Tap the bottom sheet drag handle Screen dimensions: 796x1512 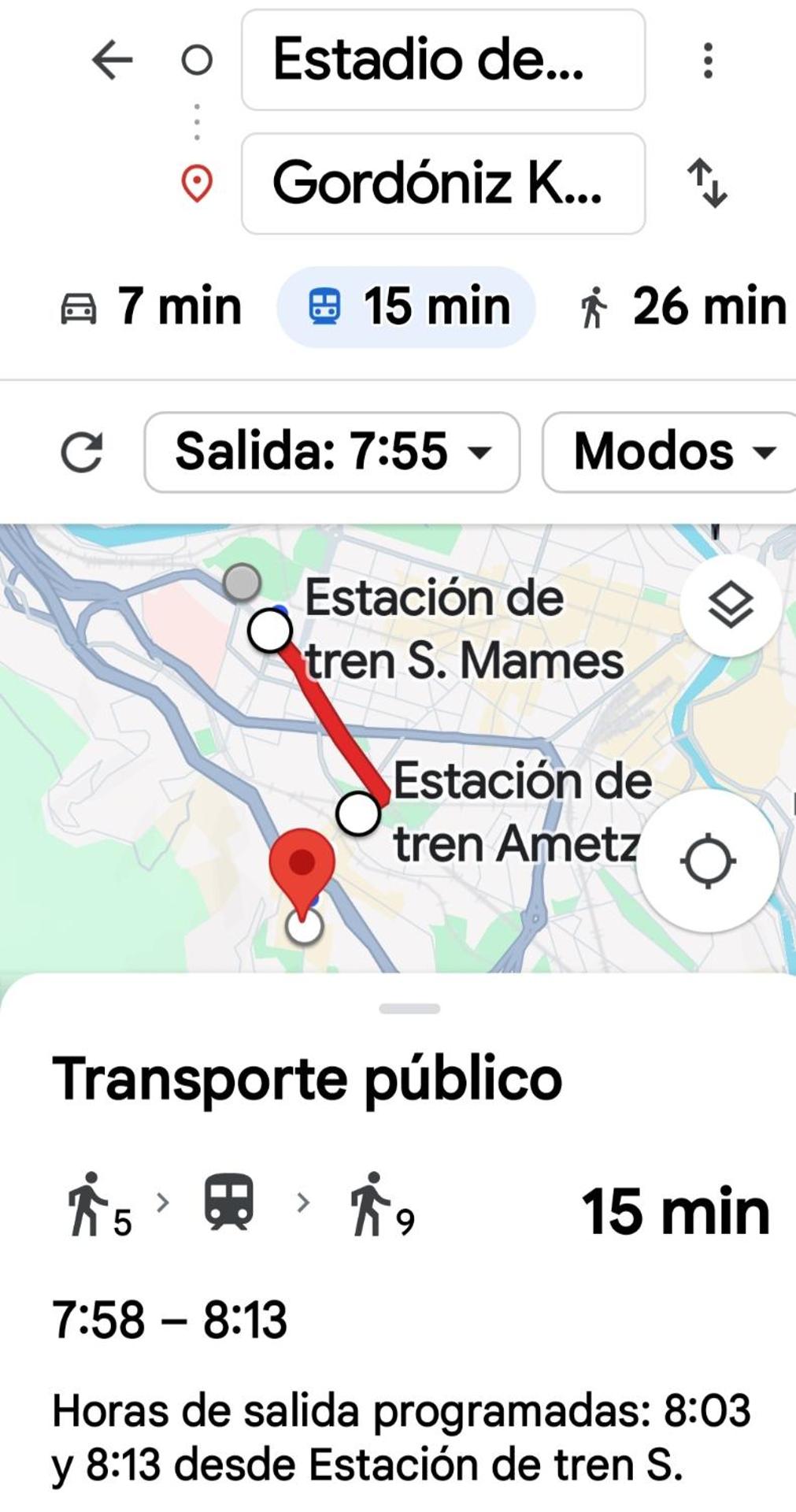(x=409, y=1008)
